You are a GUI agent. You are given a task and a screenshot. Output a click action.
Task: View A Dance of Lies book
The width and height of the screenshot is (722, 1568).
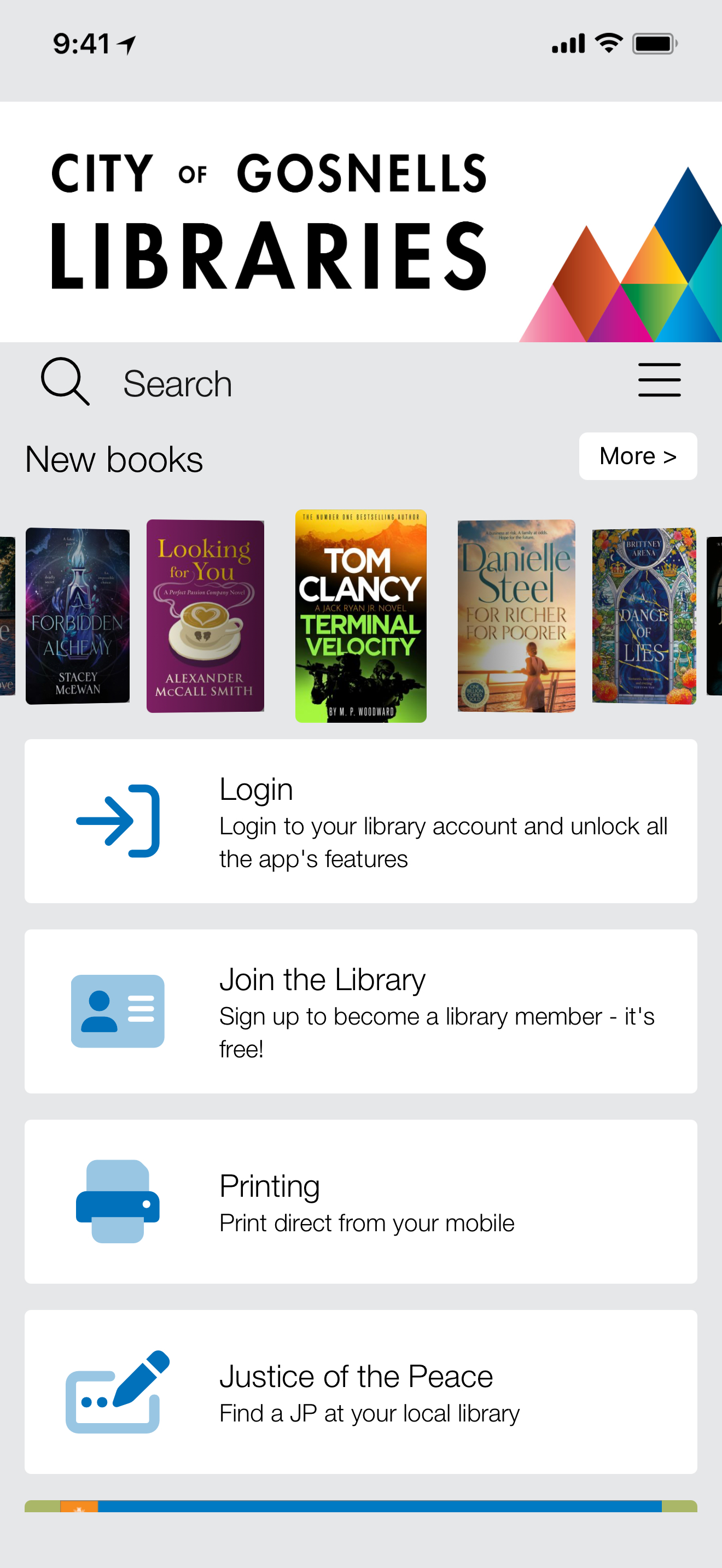pyautogui.click(x=643, y=616)
